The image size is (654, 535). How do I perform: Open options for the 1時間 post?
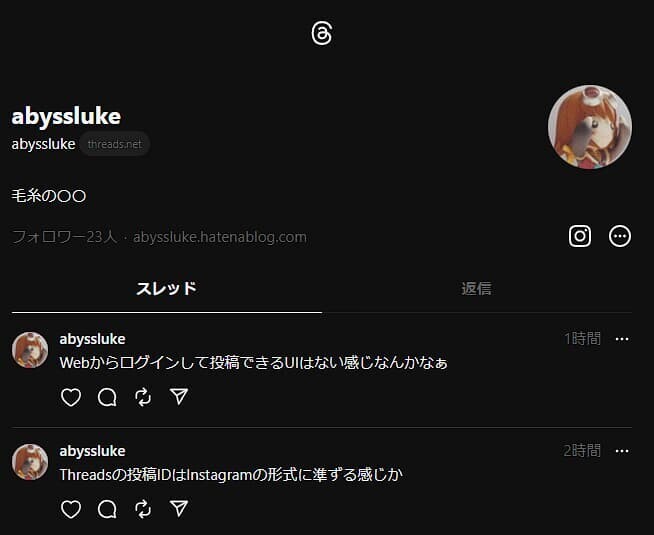[622, 339]
